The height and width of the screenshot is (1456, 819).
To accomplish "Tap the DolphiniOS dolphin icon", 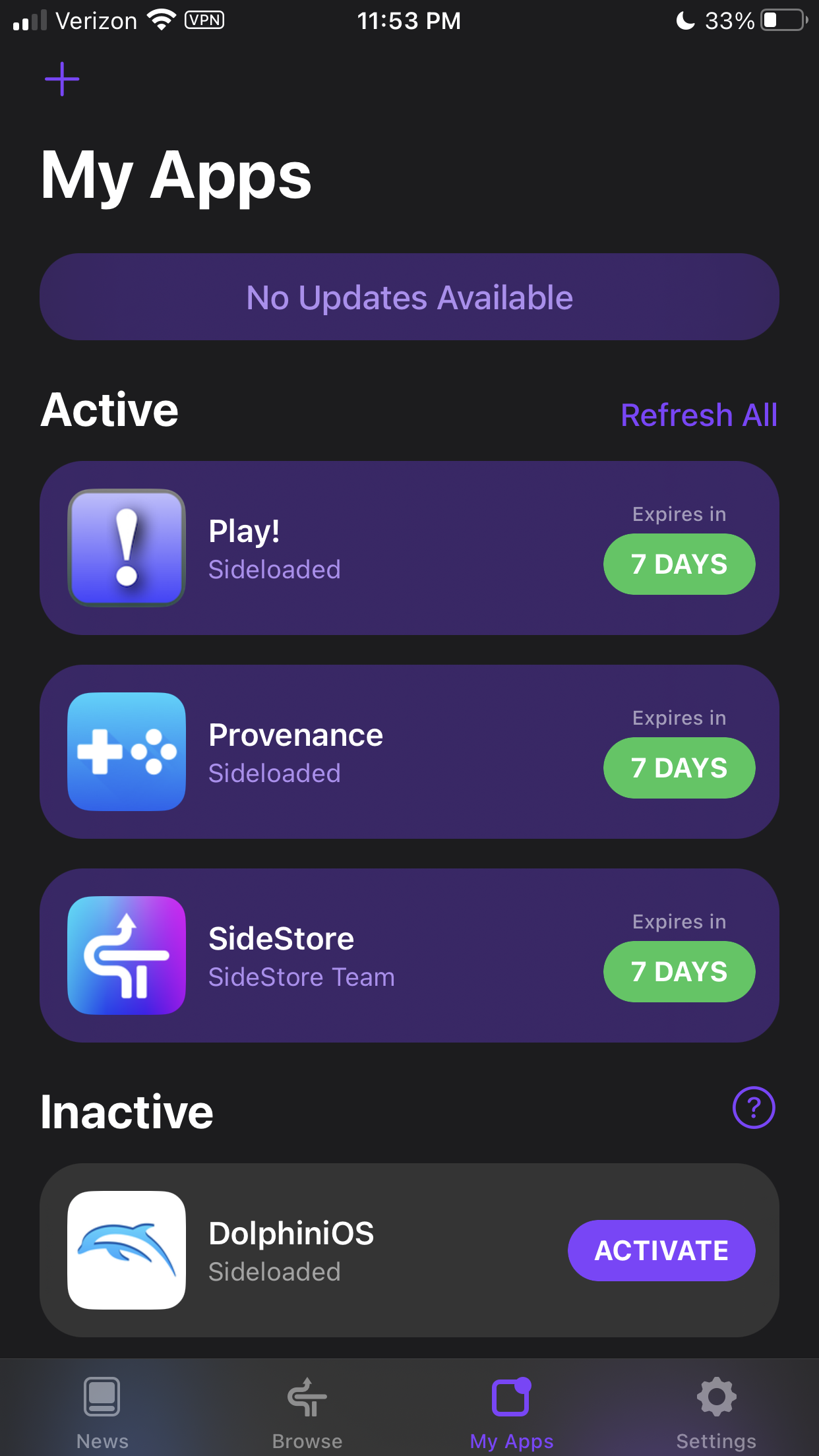I will pos(126,1250).
